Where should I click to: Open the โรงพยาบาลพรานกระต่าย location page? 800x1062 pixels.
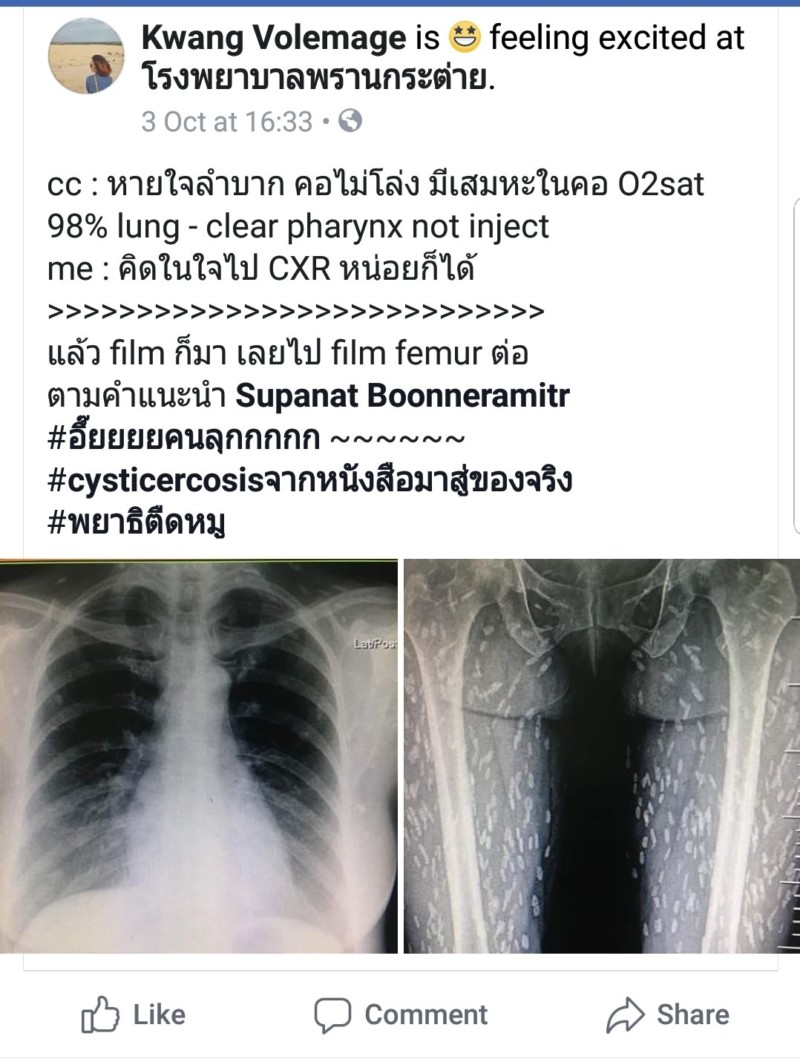coord(317,80)
